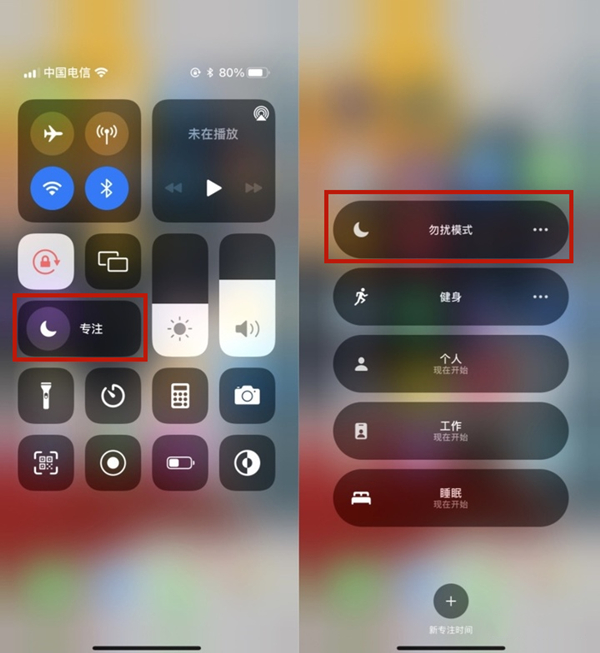Open the AirPlay icon in the music widget
The width and height of the screenshot is (600, 653).
click(x=260, y=113)
